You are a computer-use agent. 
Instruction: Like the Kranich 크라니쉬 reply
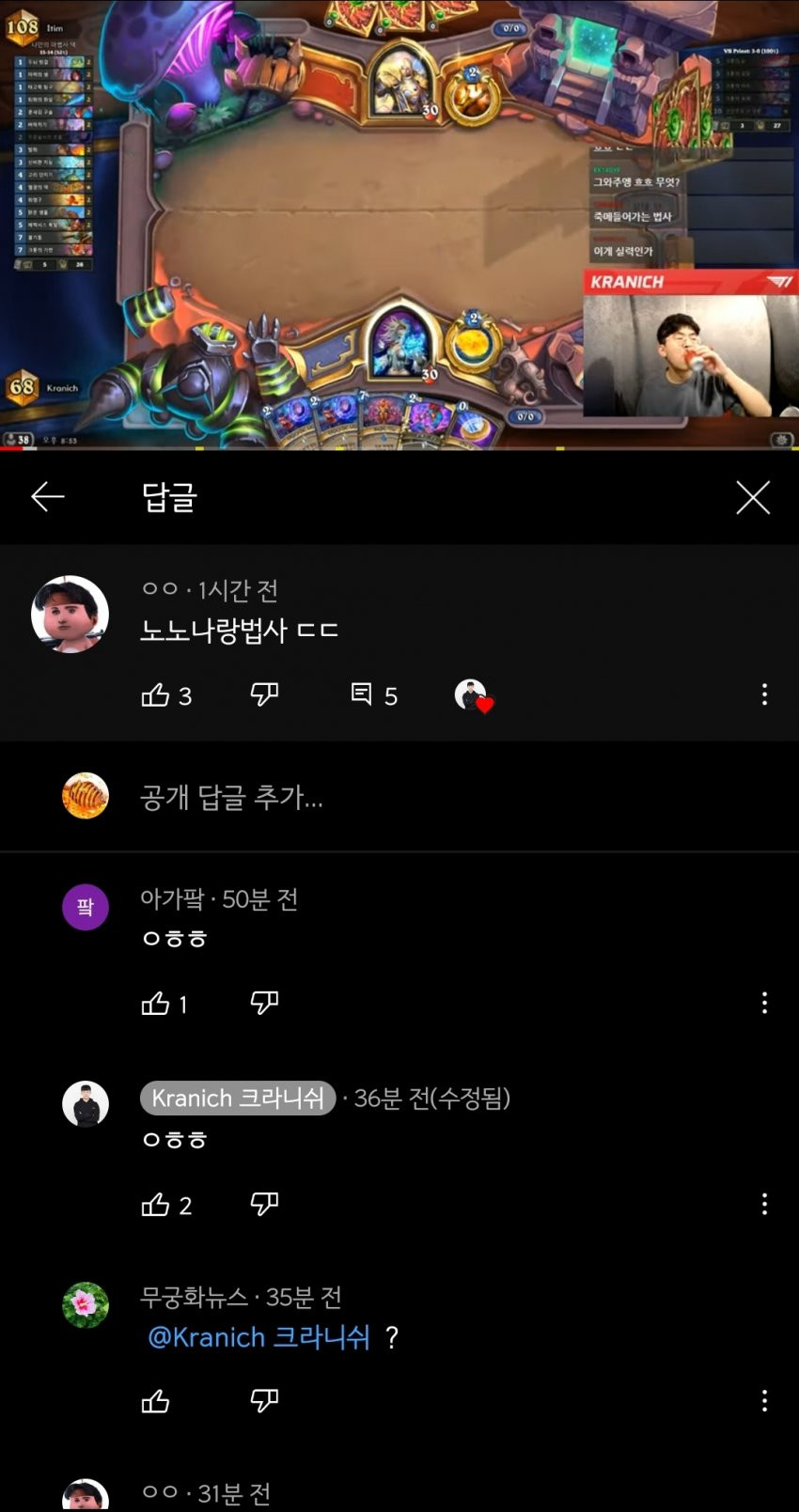(155, 1205)
